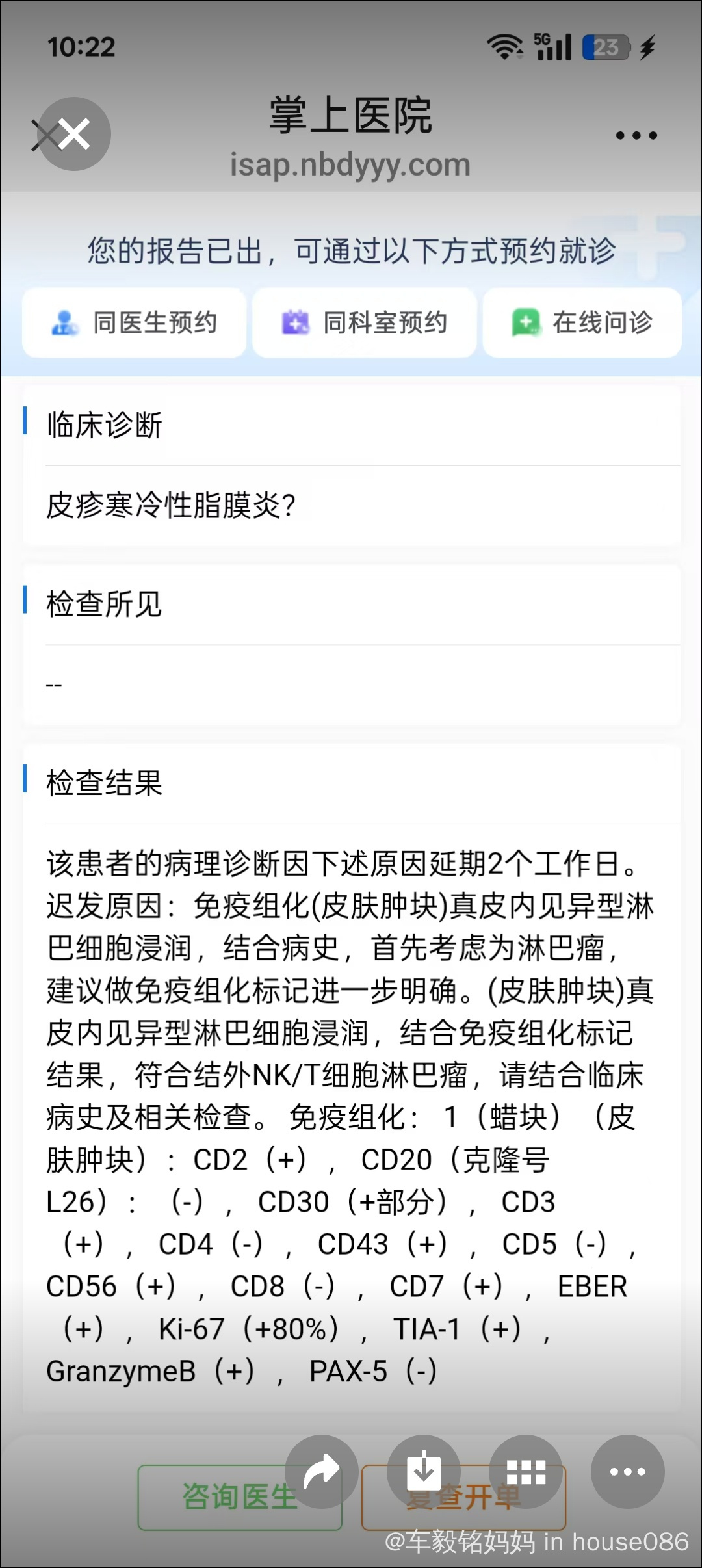Start 在线问诊 online consultation
The image size is (702, 1568).
click(x=582, y=322)
